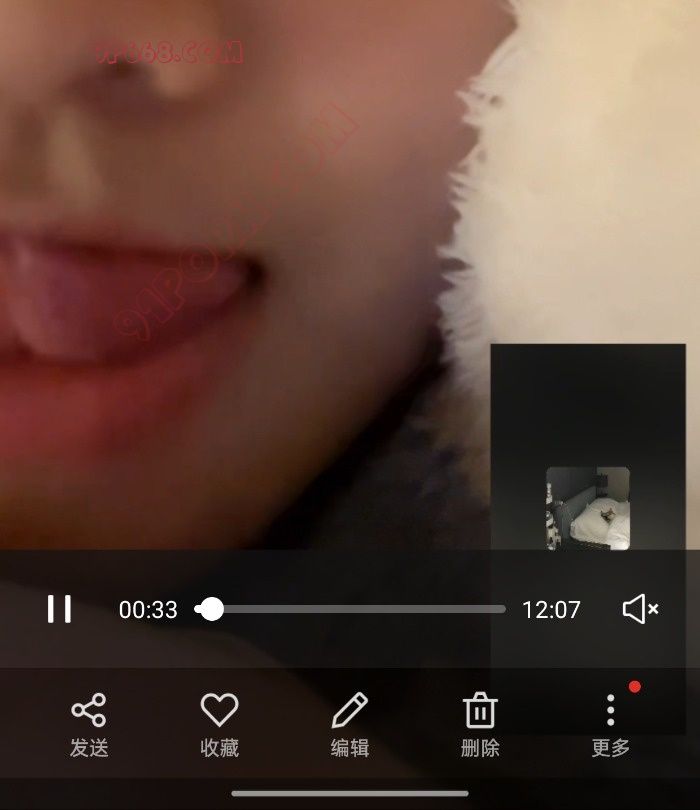Viewport: 700px width, 810px height.
Task: Open the 编辑 editor
Action: tap(349, 725)
